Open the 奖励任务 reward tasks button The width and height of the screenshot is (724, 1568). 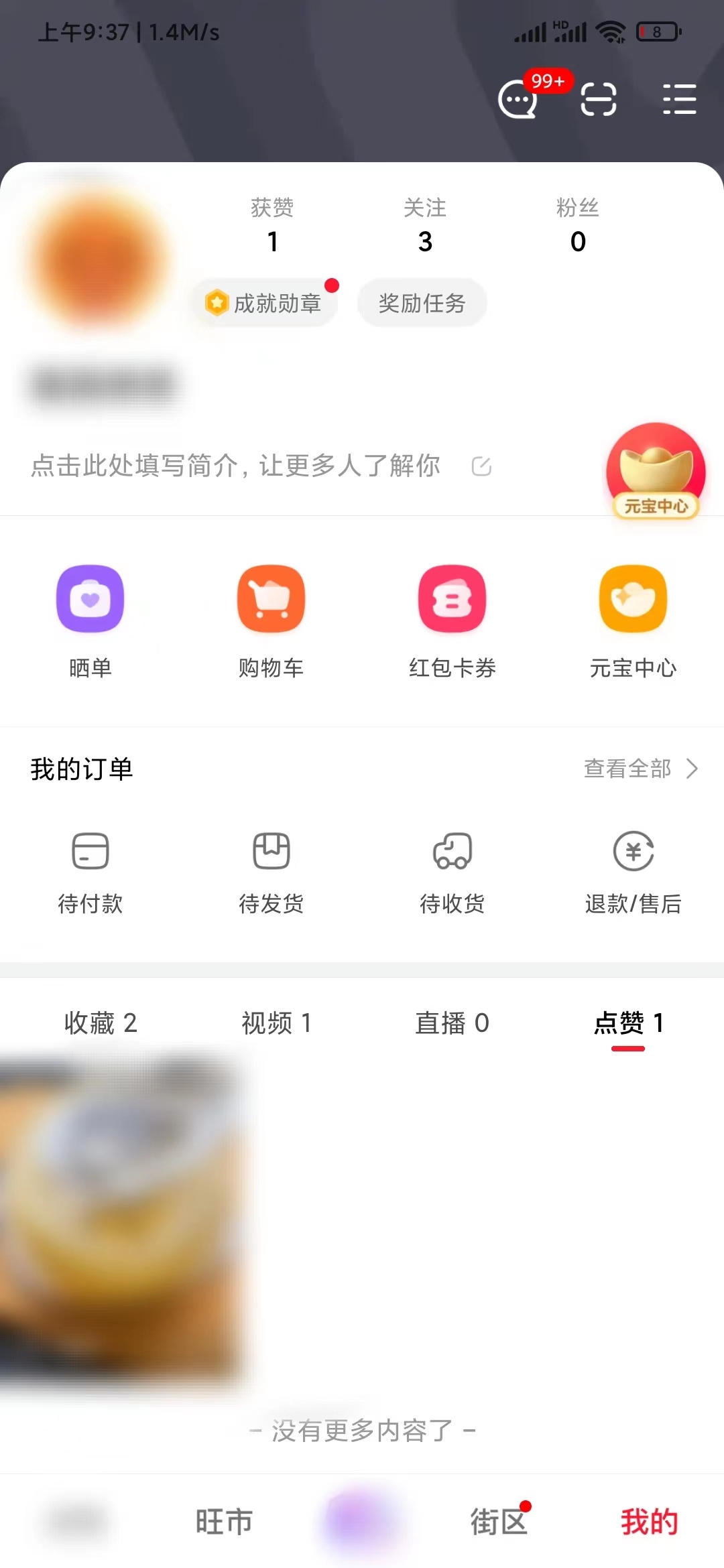point(422,303)
